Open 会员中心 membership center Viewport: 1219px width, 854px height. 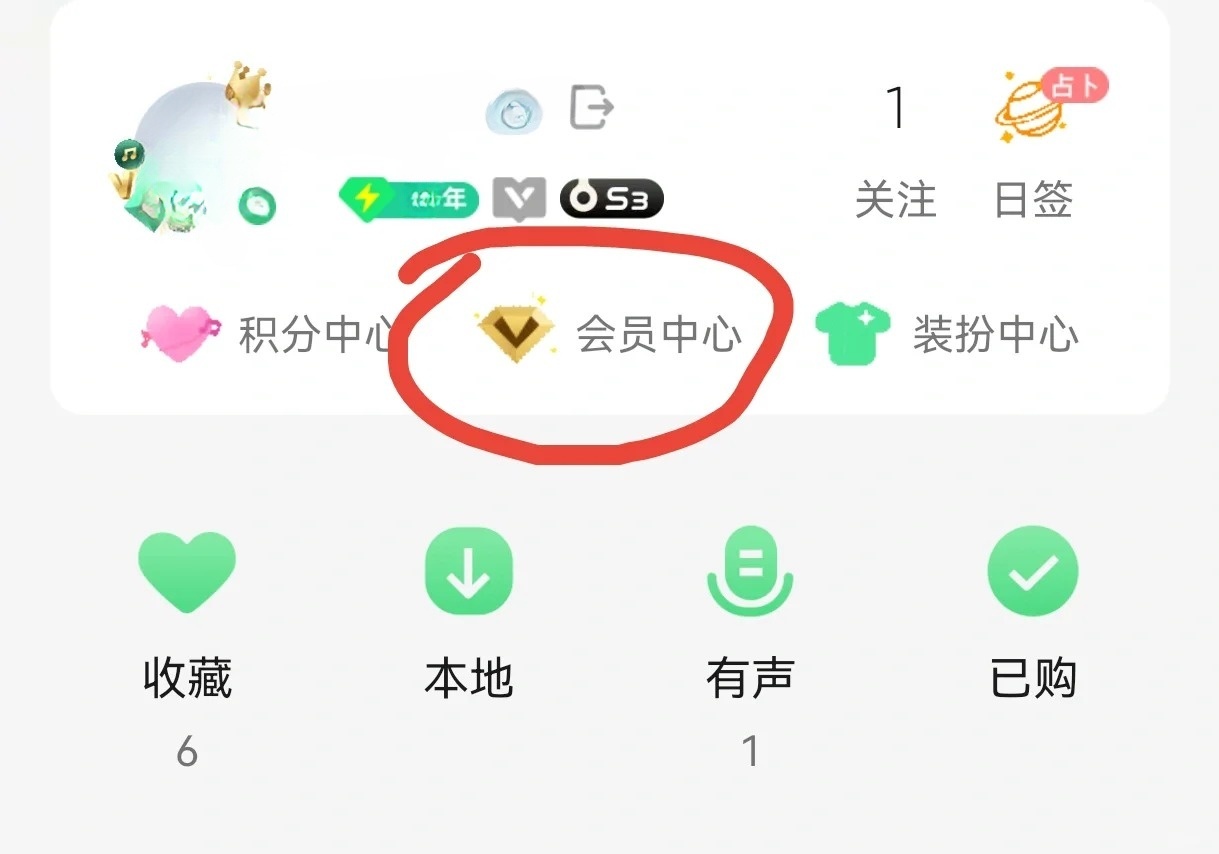pos(610,334)
